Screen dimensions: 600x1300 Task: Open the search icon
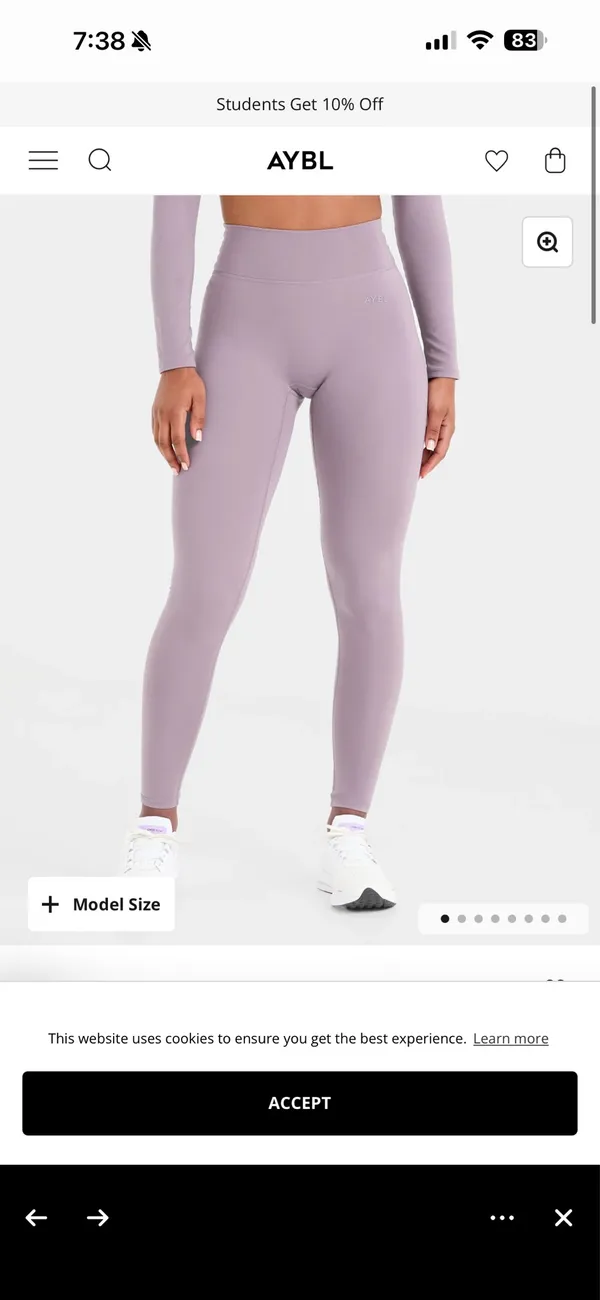pos(100,160)
